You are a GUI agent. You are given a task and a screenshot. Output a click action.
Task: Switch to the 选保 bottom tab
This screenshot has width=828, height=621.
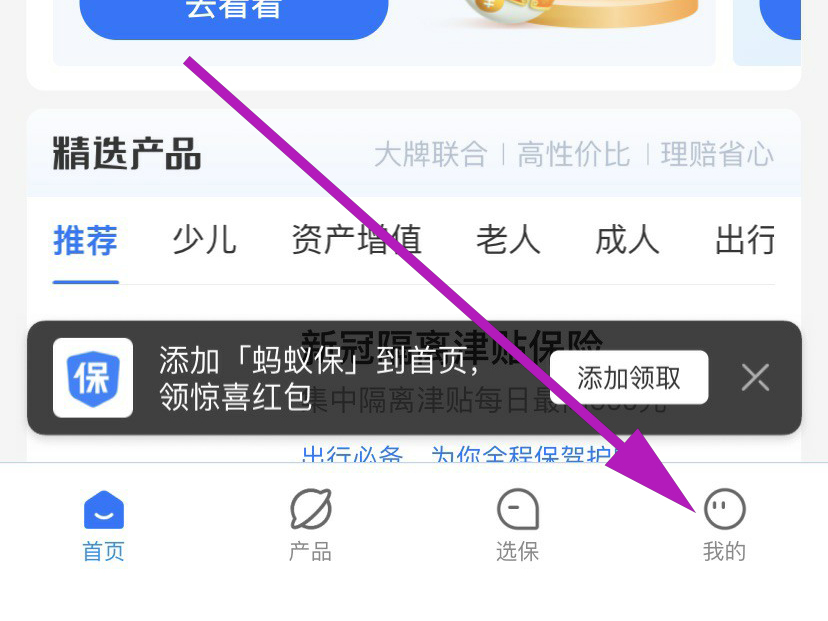[x=517, y=526]
